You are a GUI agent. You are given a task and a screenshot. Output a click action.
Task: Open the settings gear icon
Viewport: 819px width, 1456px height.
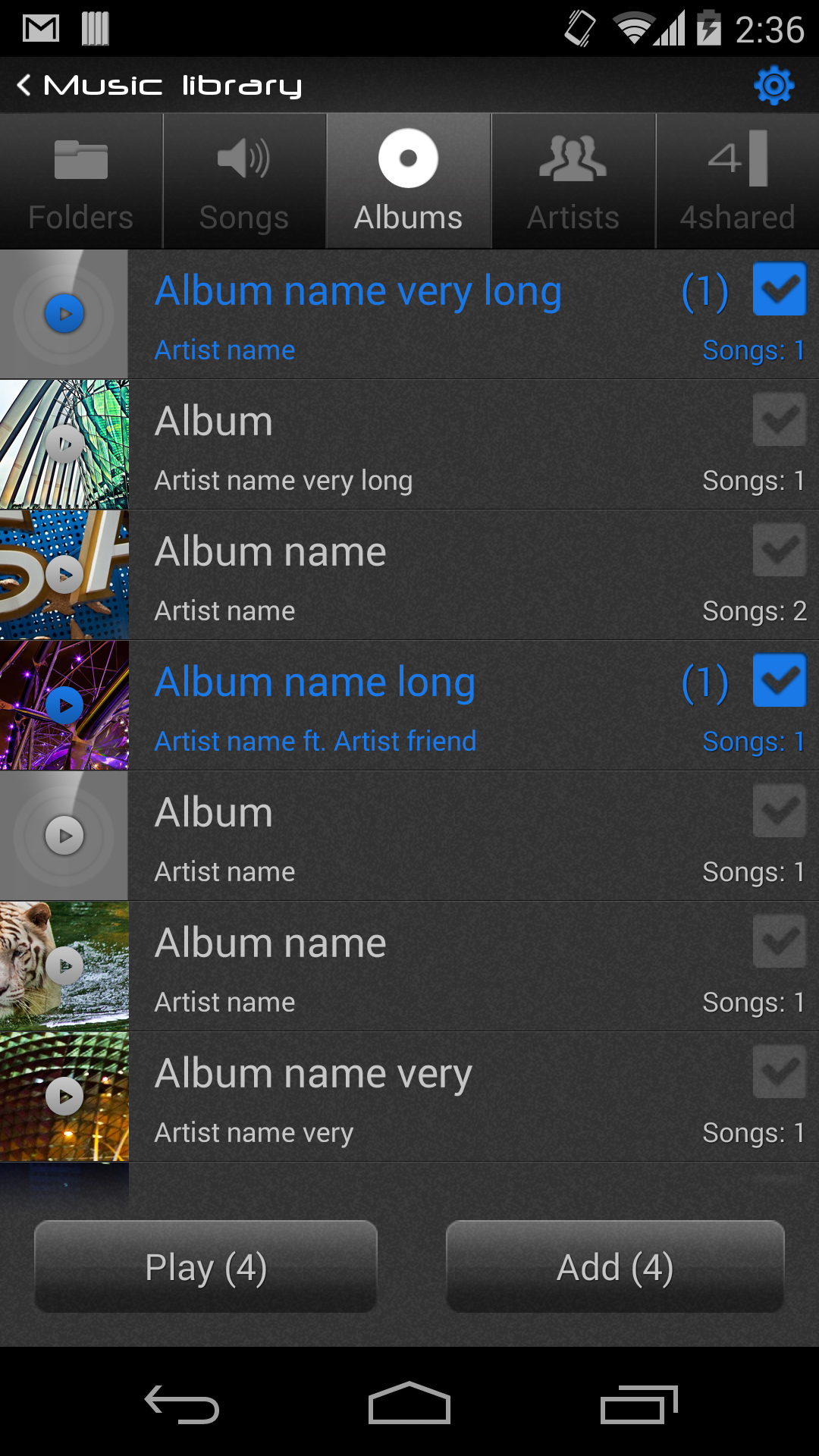click(773, 84)
